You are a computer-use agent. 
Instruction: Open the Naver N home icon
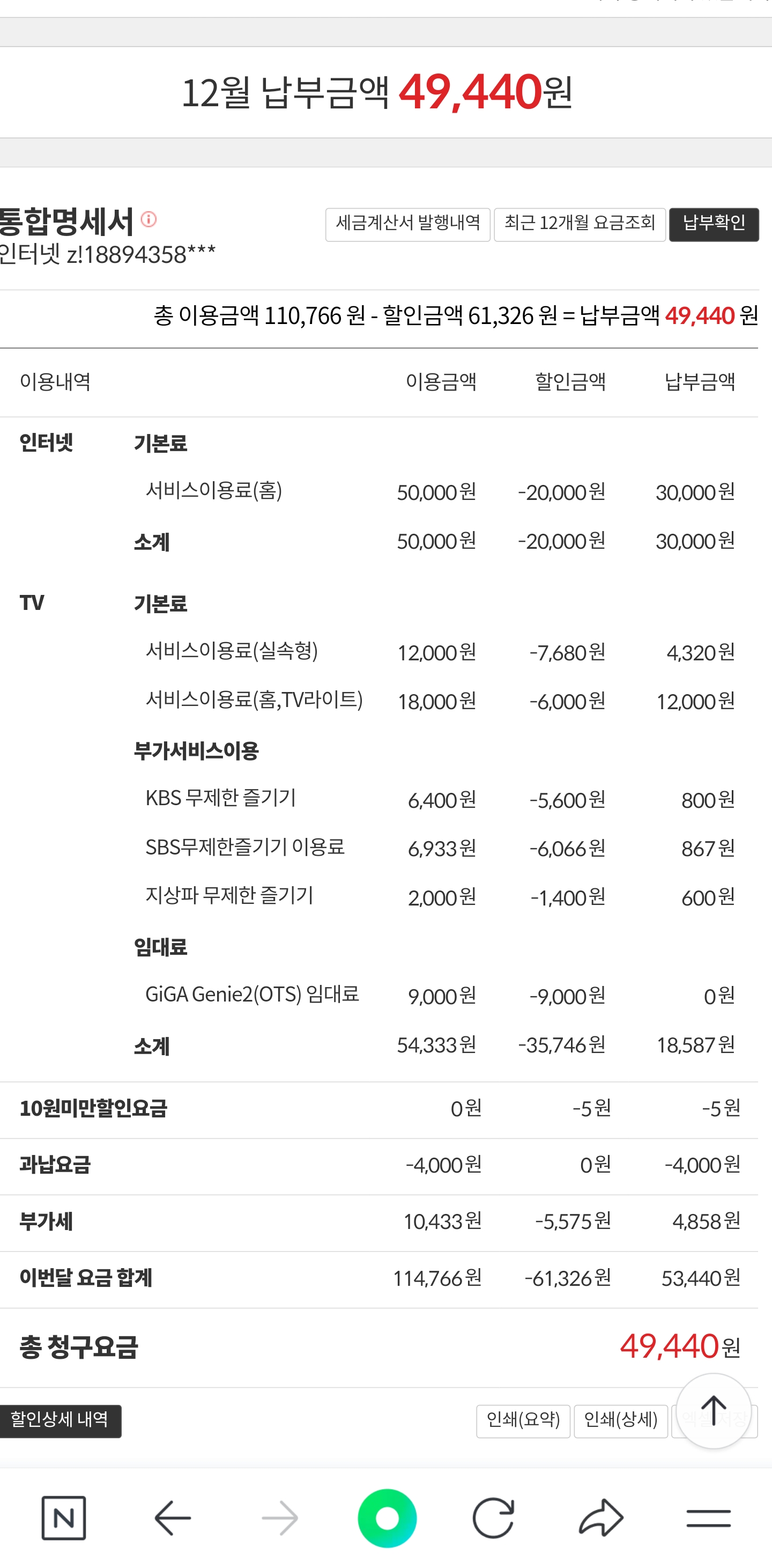pyautogui.click(x=64, y=1518)
